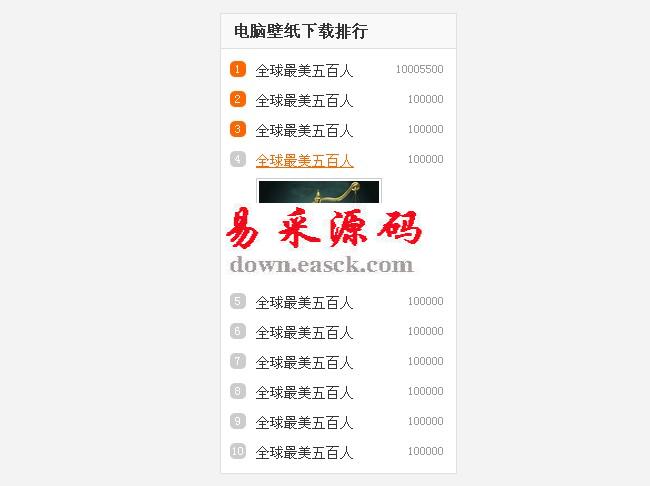Choose the rank 6 wallpaper entry
Screen dimensions: 650x486
(x=304, y=332)
